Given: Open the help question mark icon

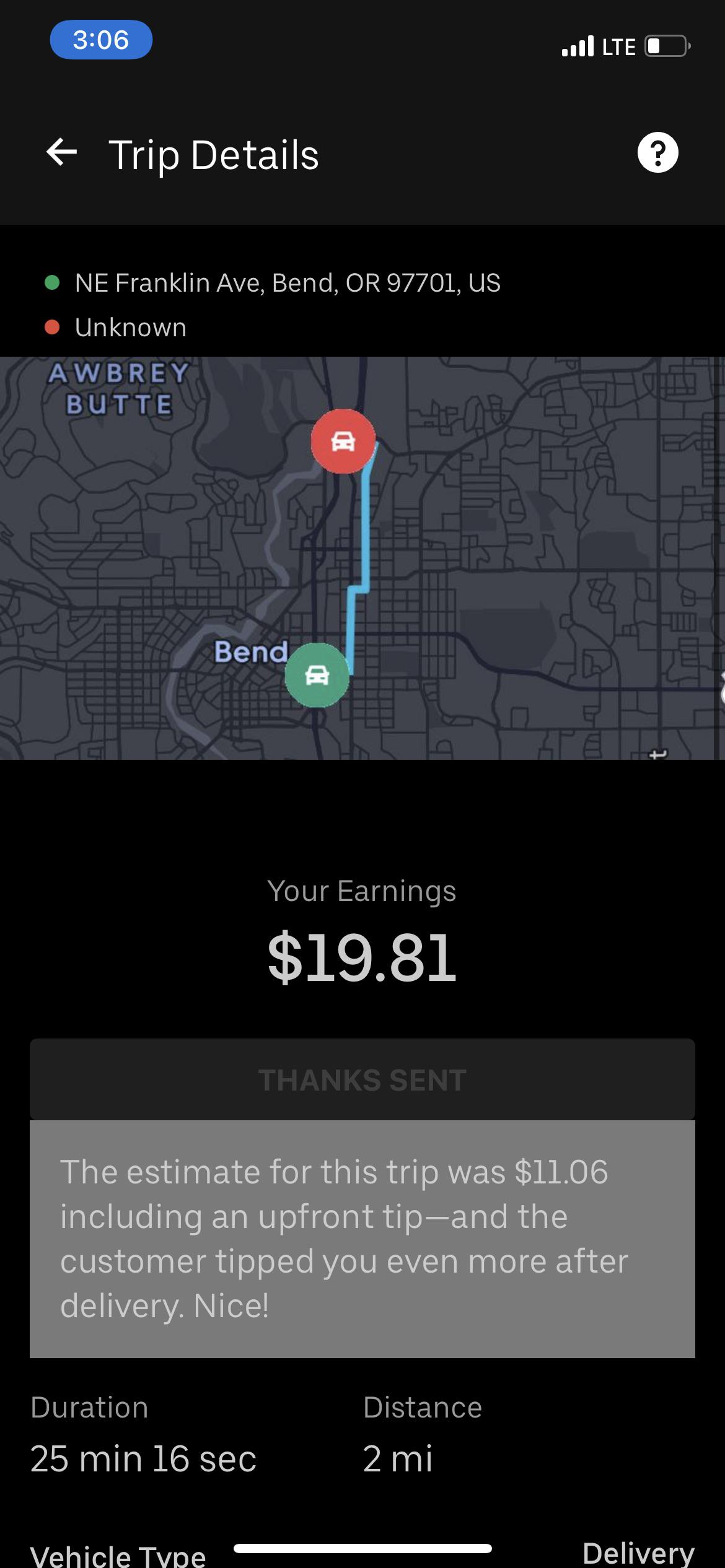Looking at the screenshot, I should click(x=659, y=151).
